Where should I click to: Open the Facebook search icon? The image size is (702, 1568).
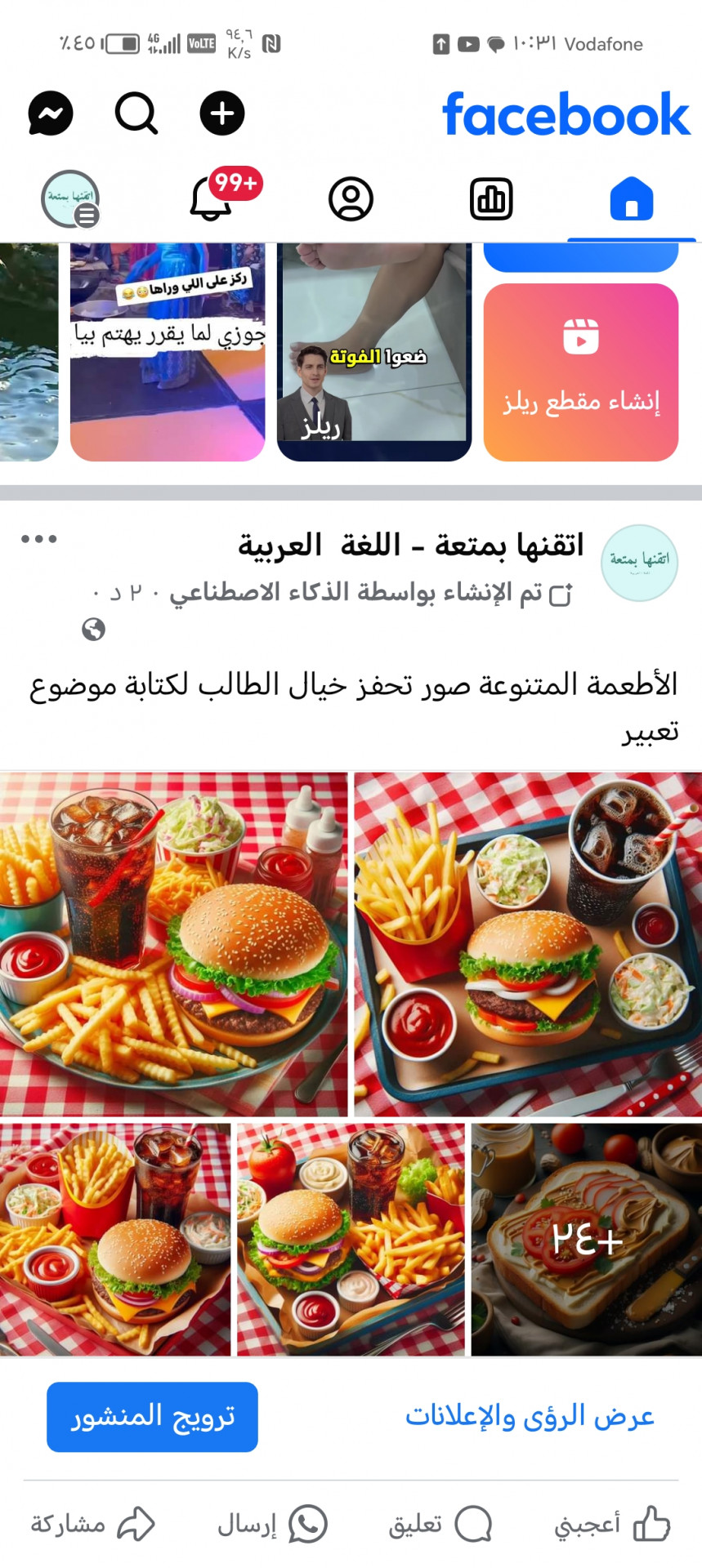point(136,114)
